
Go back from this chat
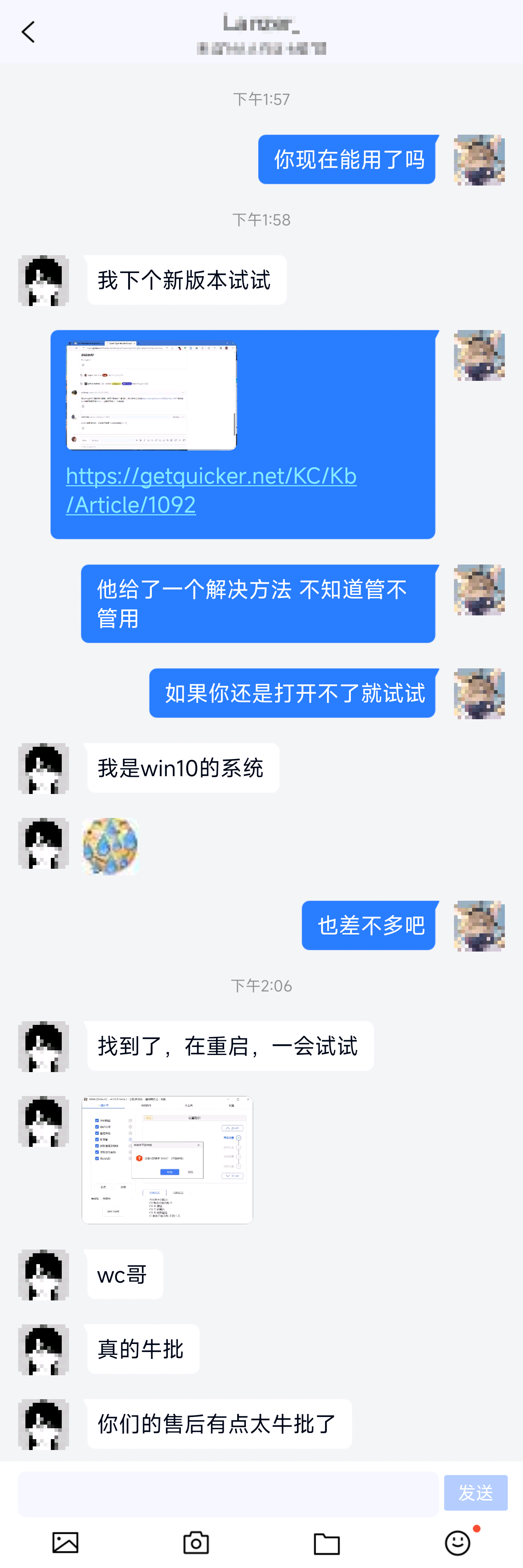tap(28, 32)
